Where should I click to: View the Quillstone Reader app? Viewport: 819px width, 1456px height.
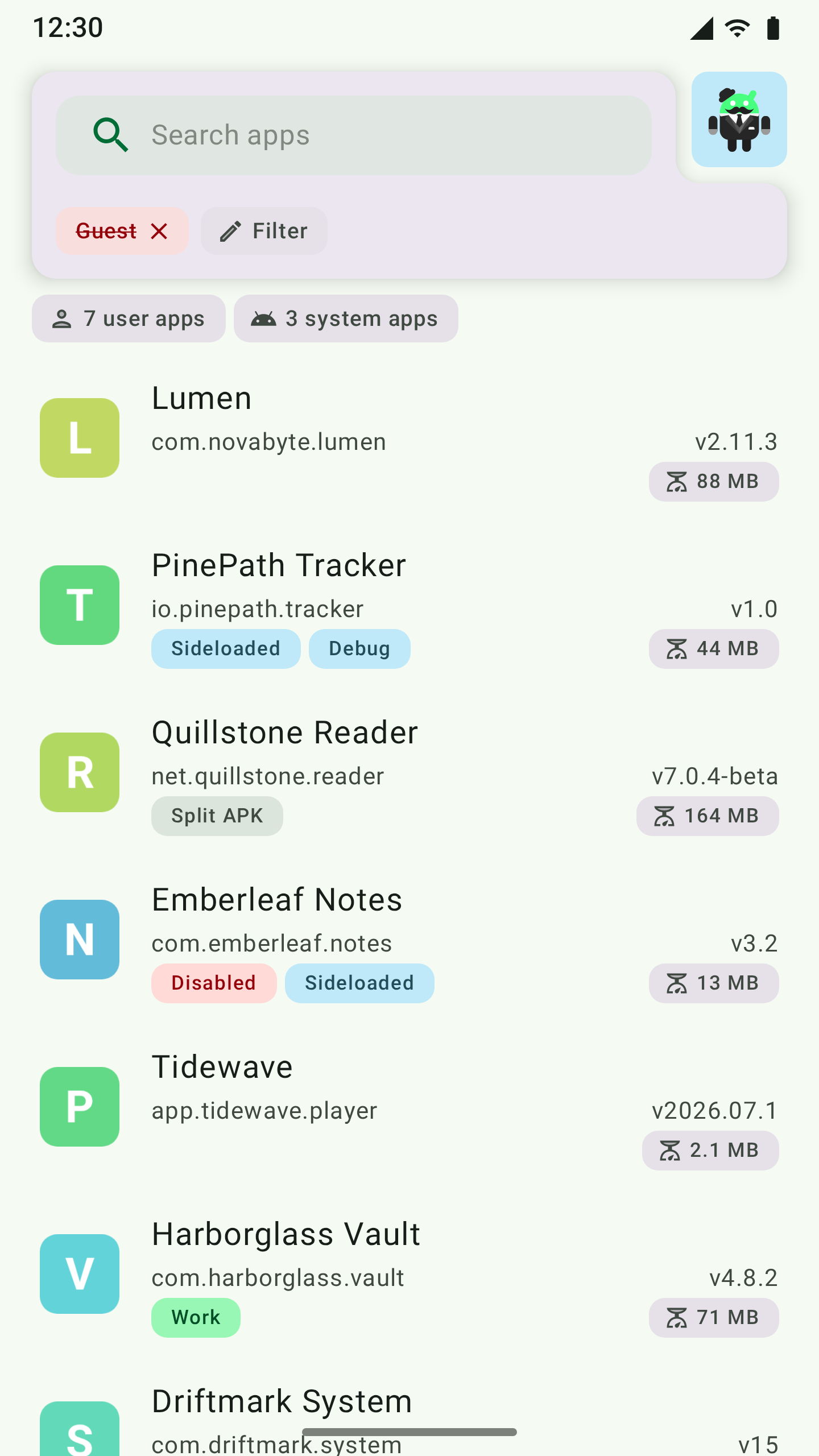tap(409, 772)
